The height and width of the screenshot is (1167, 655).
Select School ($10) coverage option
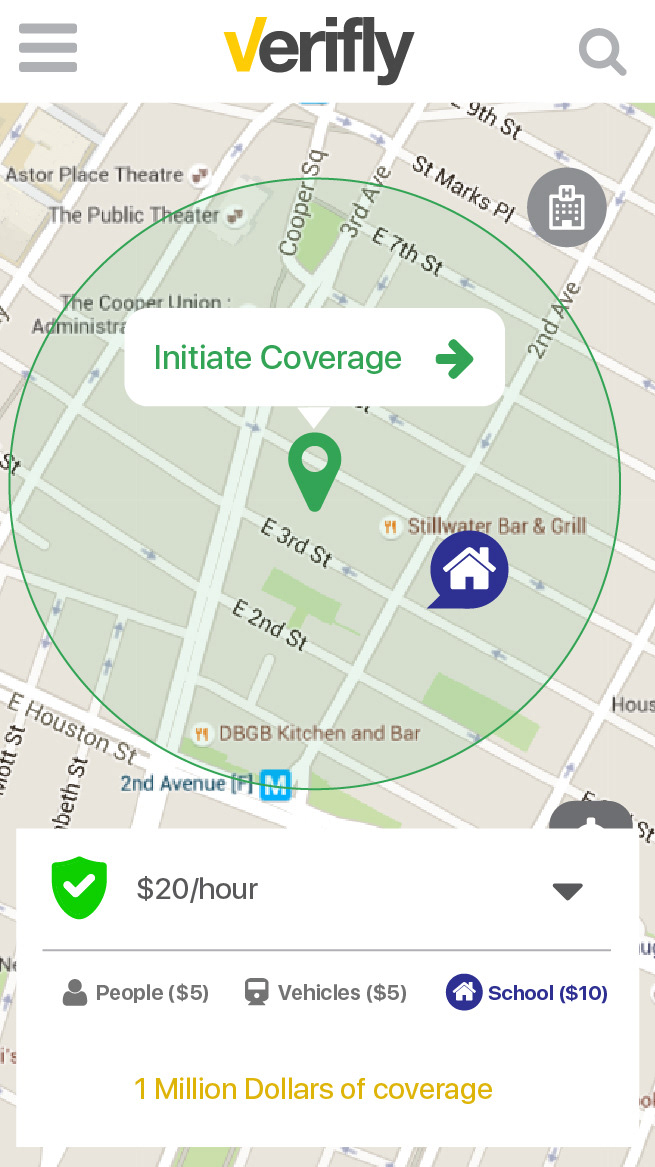(527, 993)
